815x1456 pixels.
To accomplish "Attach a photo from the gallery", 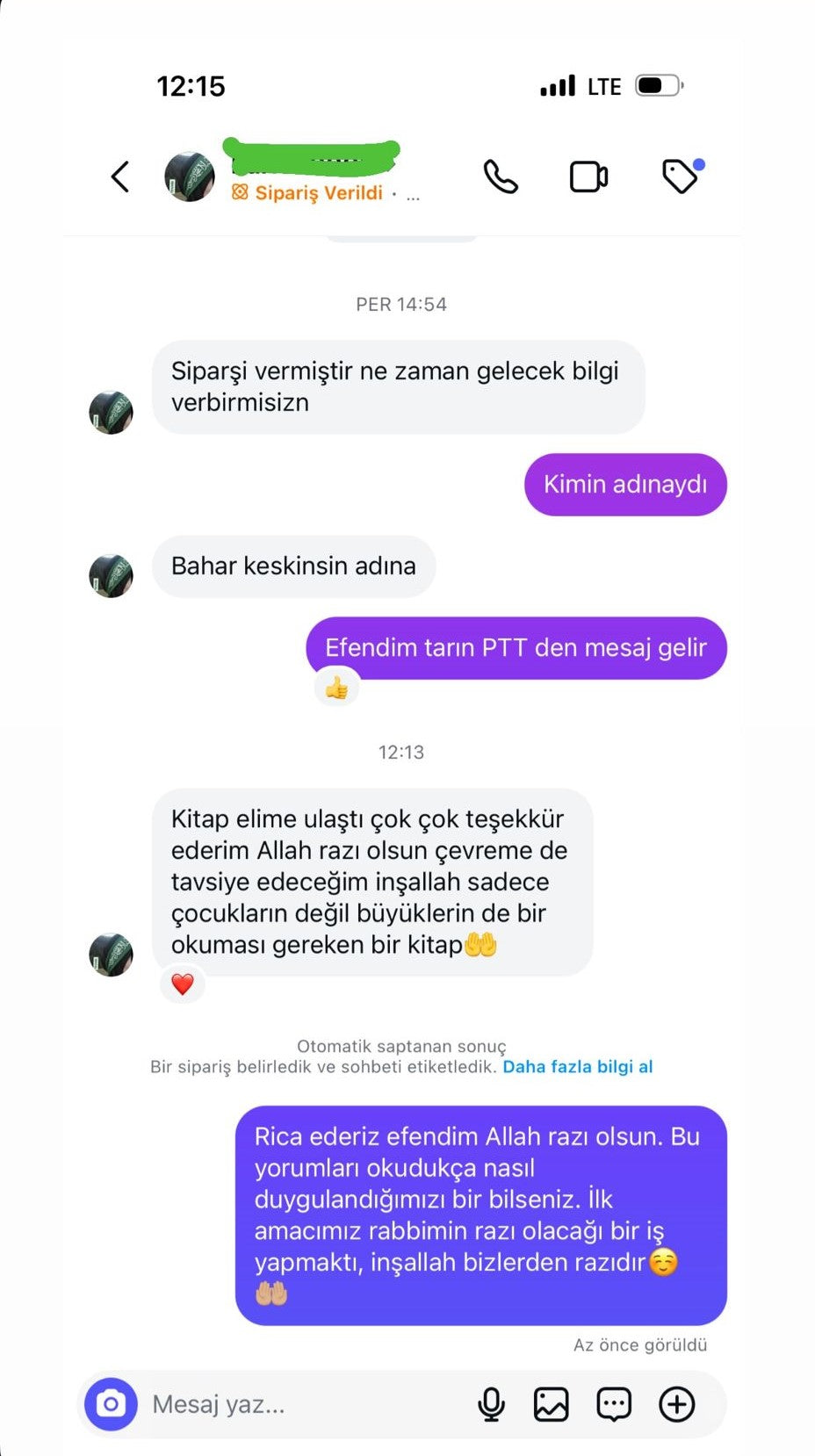I will [x=552, y=1403].
